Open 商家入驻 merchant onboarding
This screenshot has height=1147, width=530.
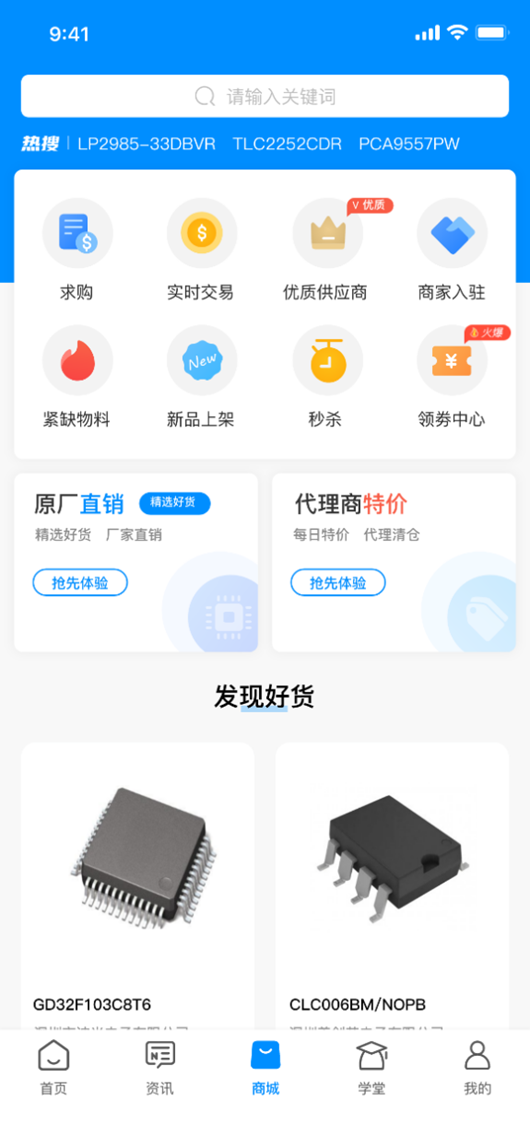(x=452, y=250)
